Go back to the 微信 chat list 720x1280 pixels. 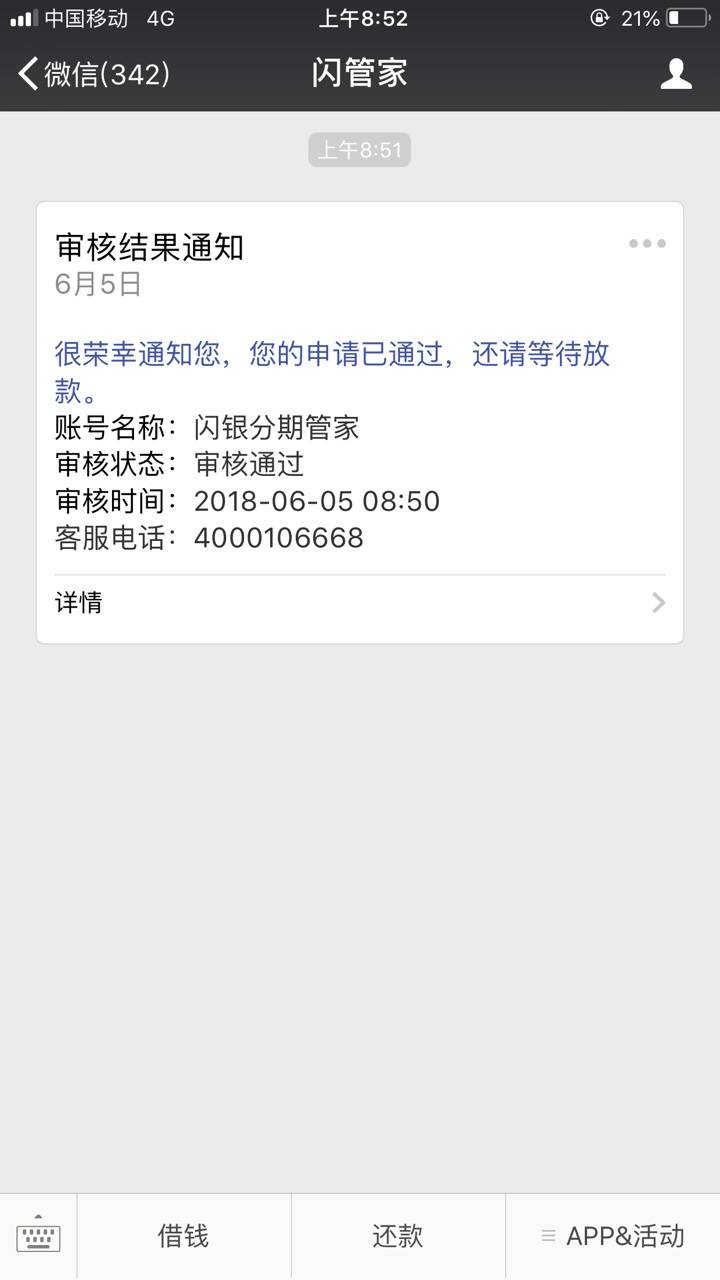click(94, 74)
